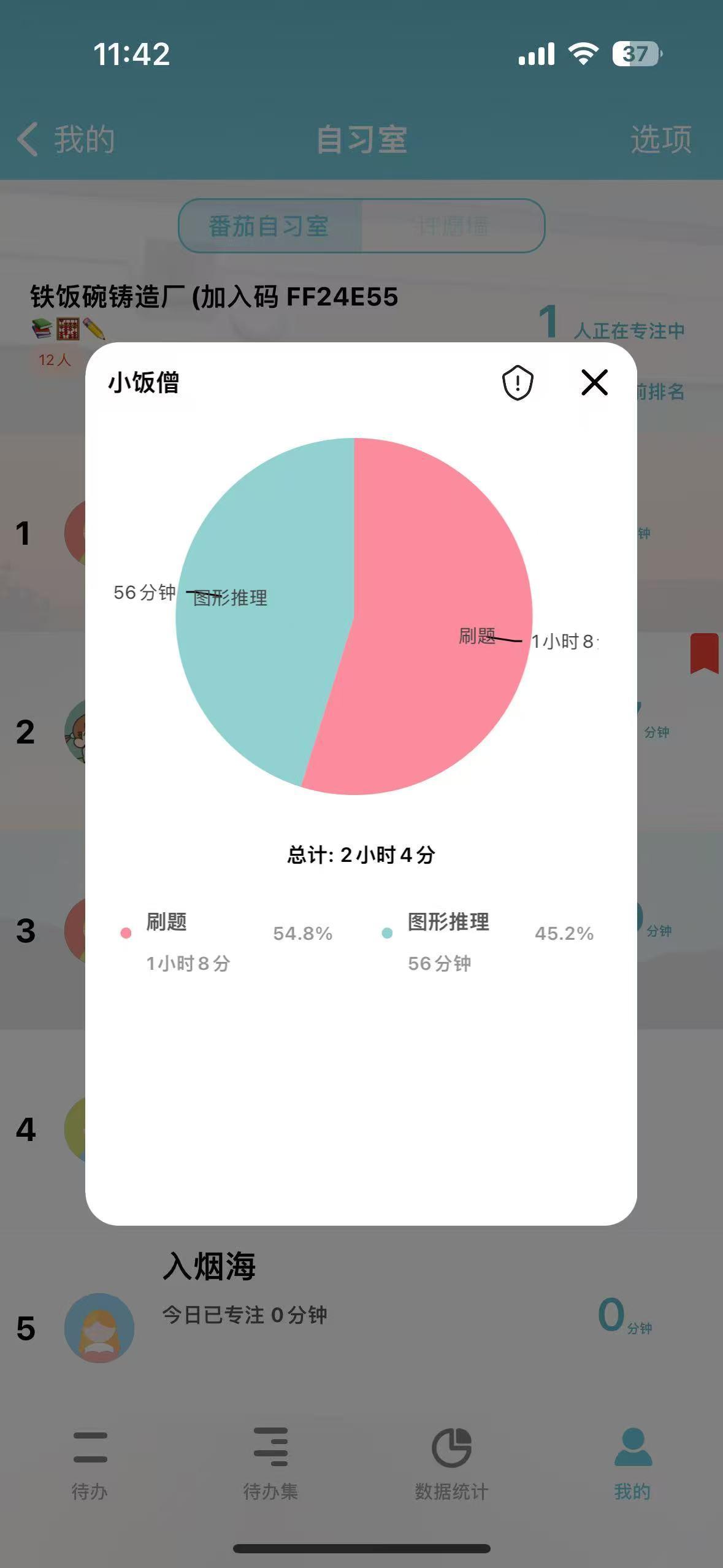Open 选项 in the top bar
This screenshot has height=1568, width=723.
tap(660, 139)
